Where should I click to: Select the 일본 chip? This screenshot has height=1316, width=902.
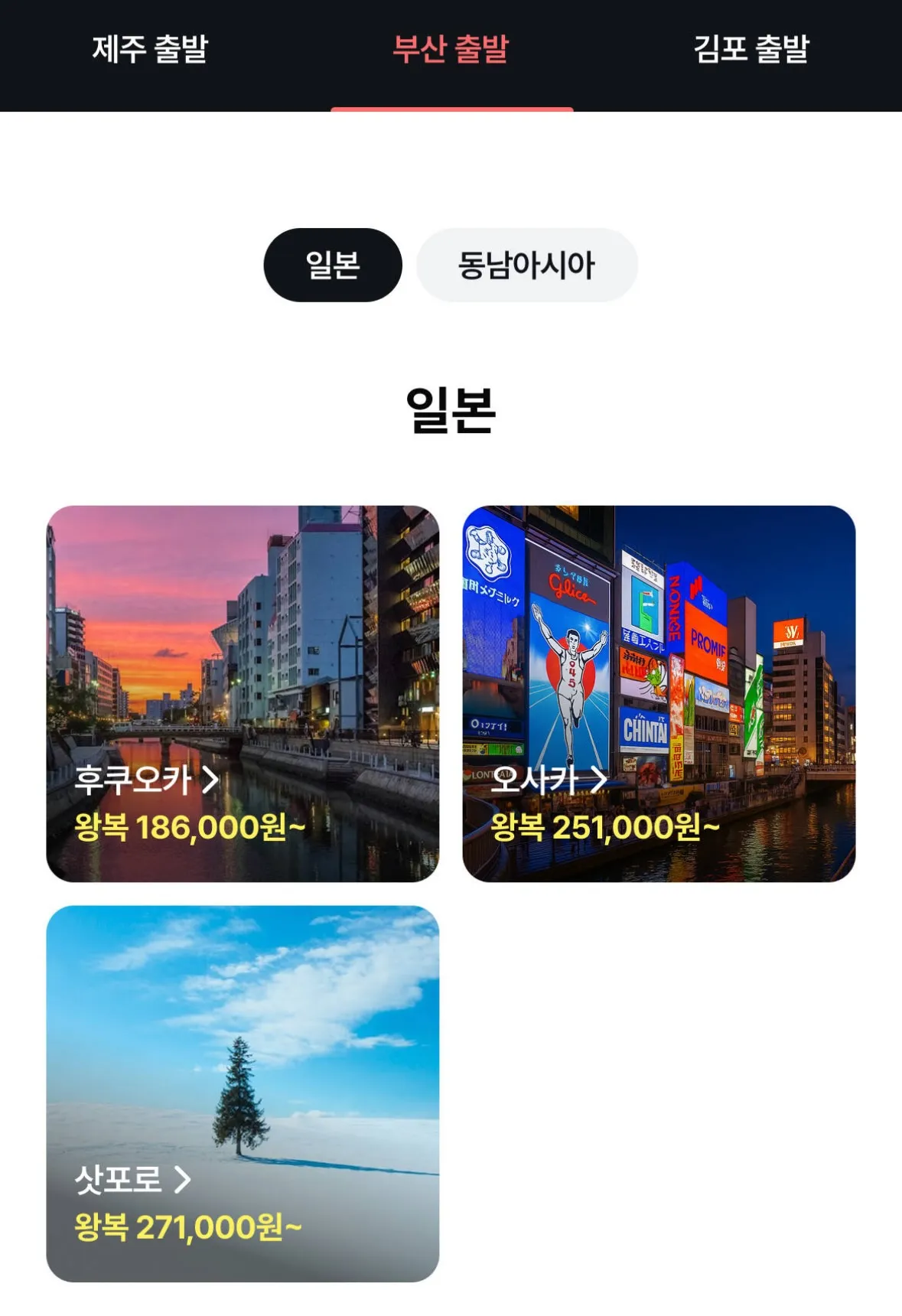coord(333,265)
